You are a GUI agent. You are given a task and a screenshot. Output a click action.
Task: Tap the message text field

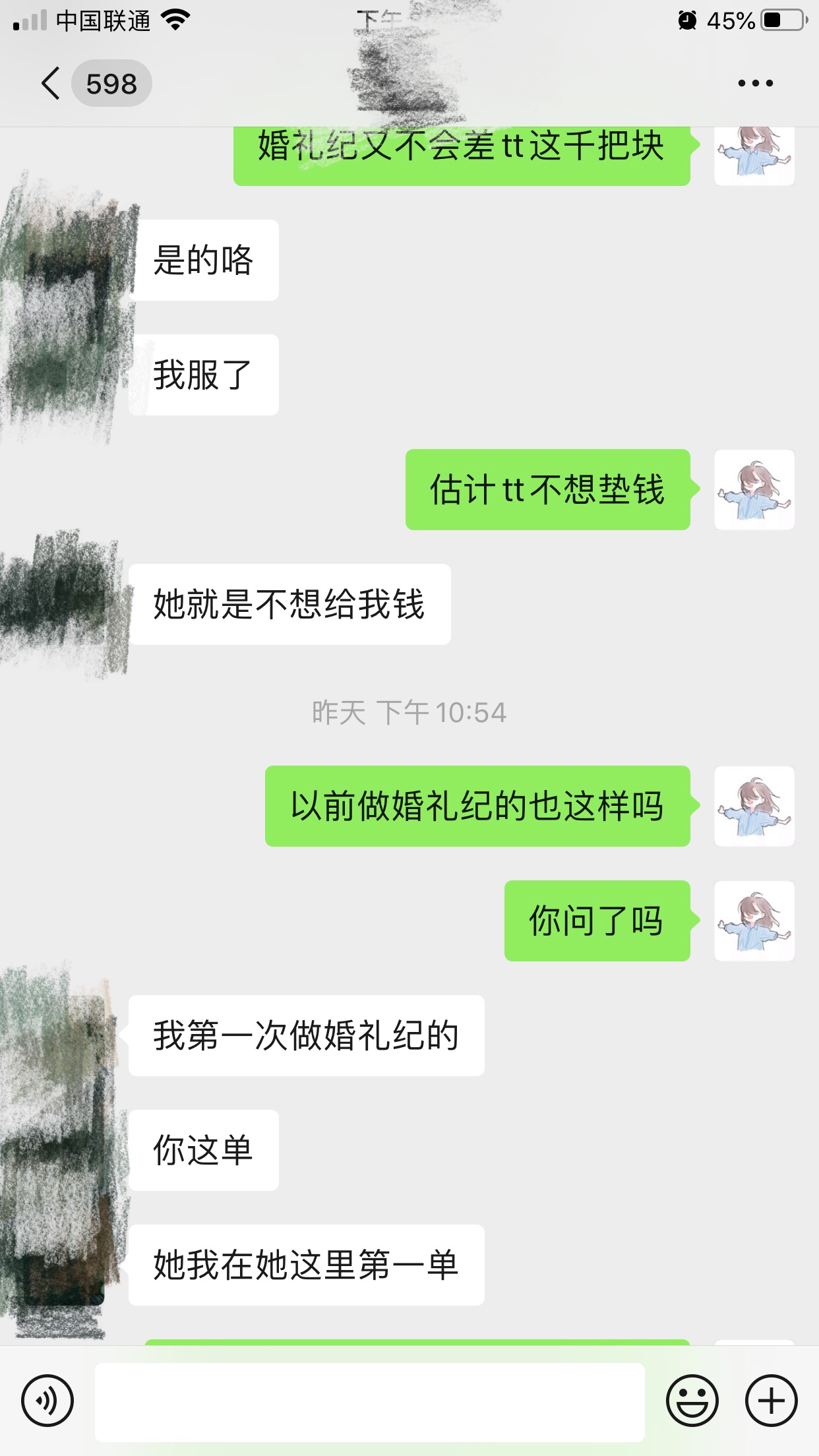pos(369,1402)
